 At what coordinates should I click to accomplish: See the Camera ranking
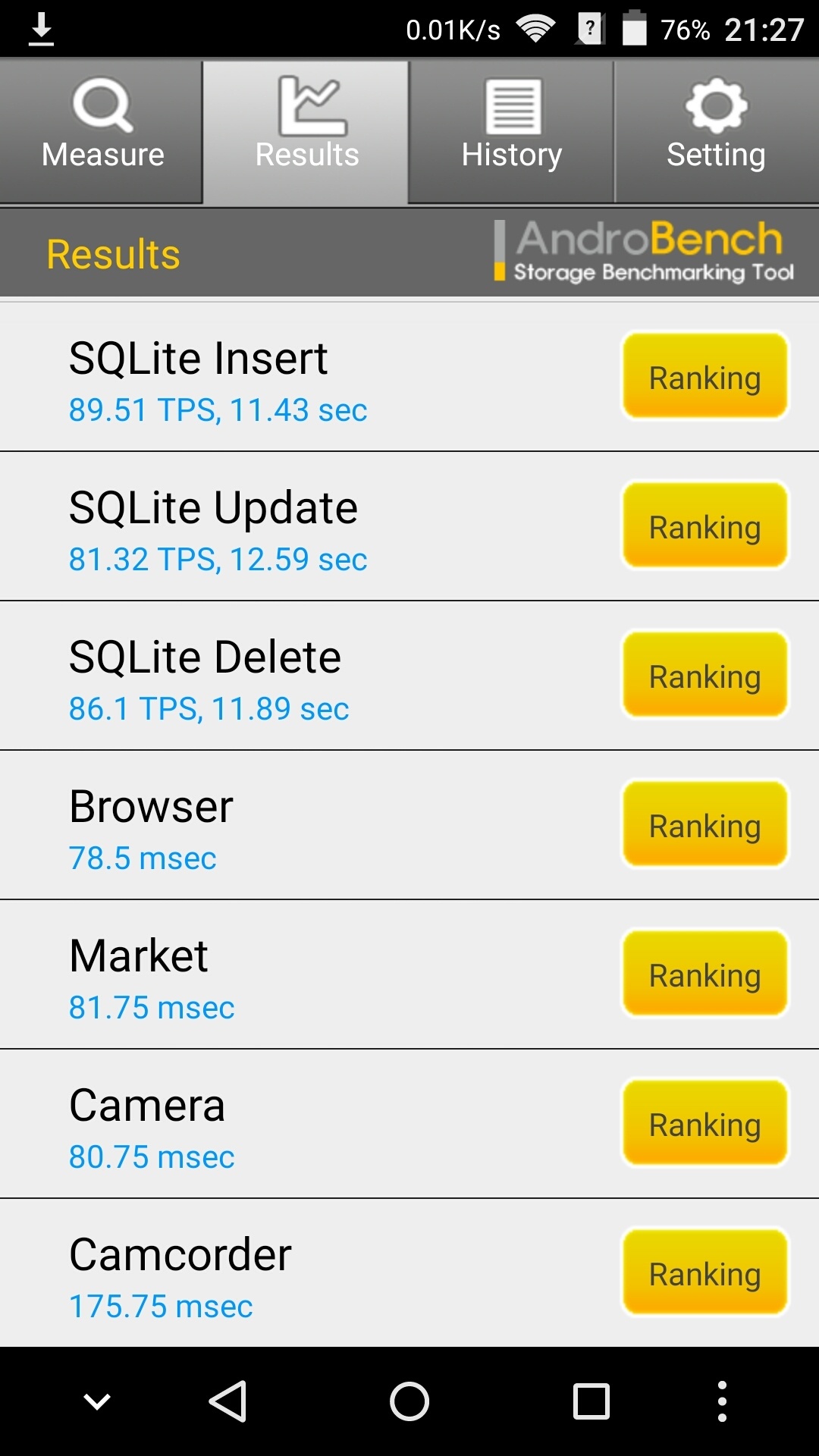704,1123
